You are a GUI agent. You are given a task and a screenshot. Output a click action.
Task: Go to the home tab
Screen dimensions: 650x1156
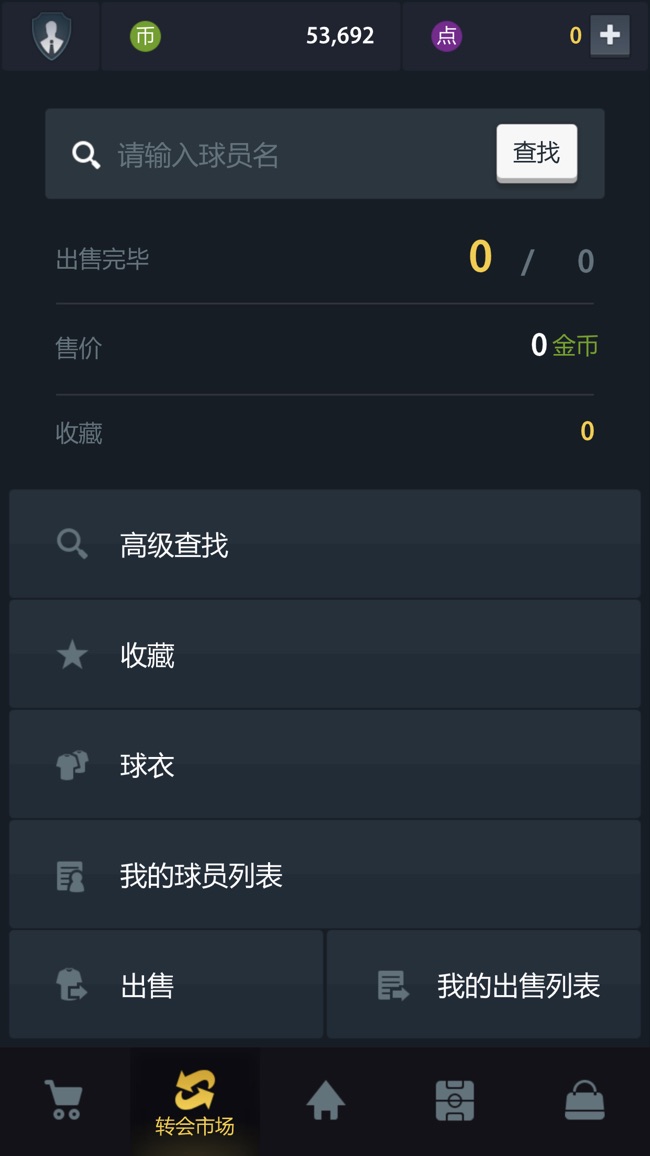click(325, 1100)
